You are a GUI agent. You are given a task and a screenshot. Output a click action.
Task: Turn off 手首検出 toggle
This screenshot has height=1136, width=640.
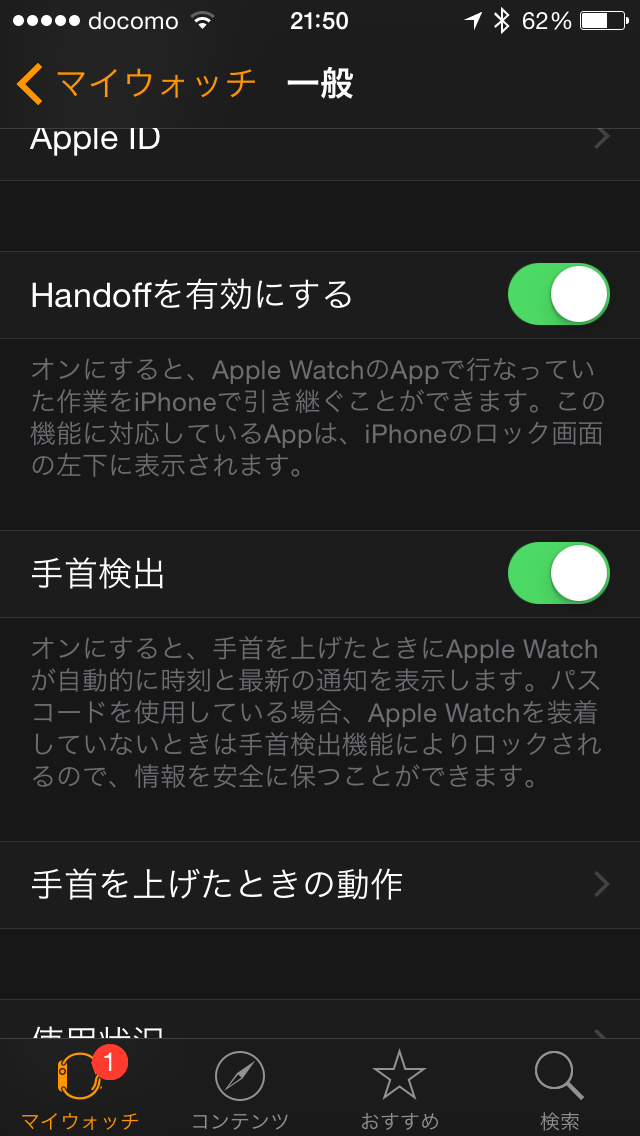coord(558,574)
